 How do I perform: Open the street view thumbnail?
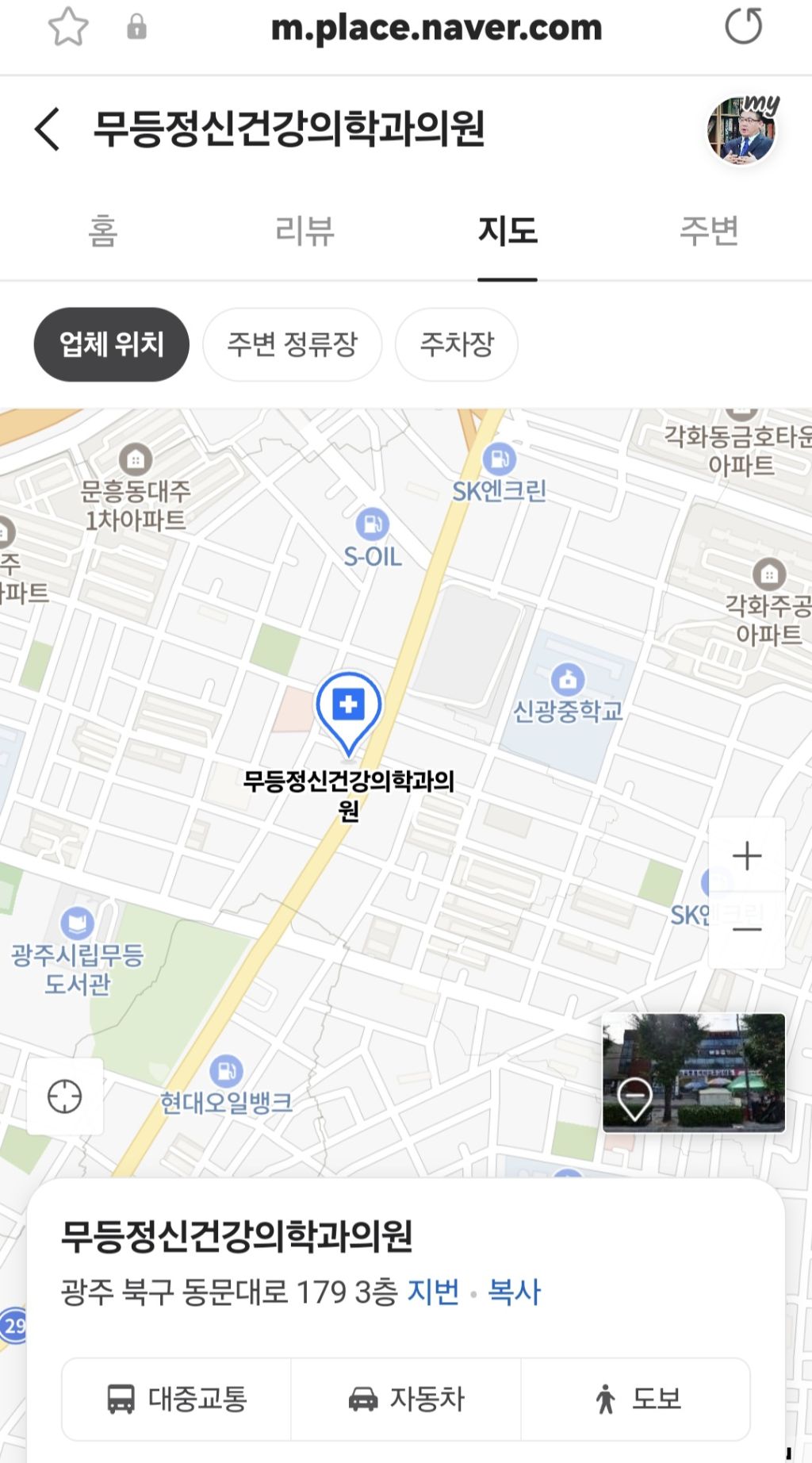point(693,1072)
